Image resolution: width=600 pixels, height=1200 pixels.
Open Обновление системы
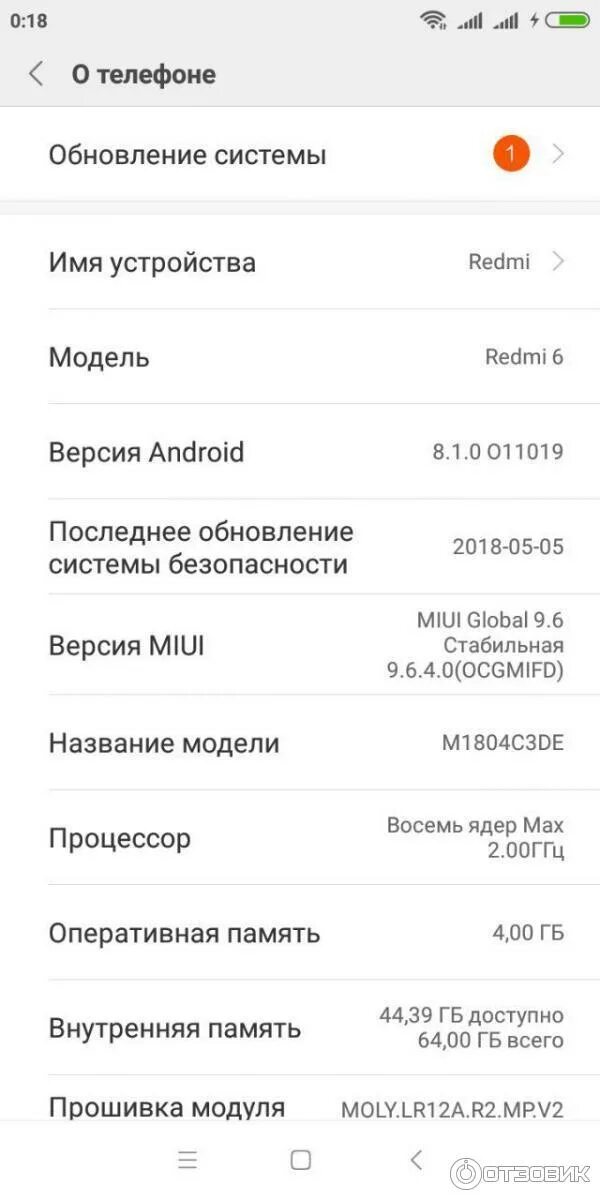[300, 155]
